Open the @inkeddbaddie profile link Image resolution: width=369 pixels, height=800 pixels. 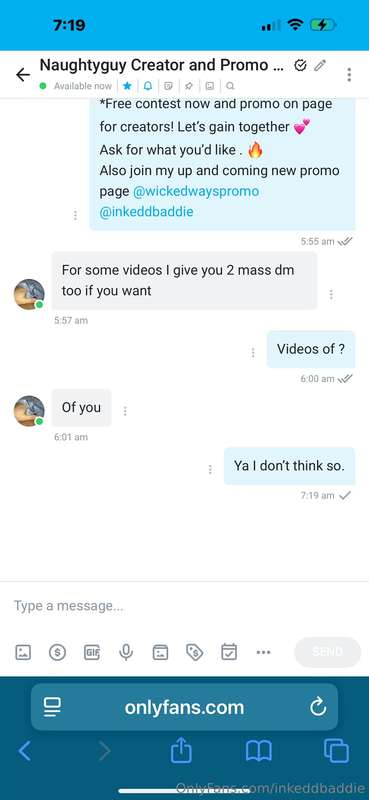[146, 212]
